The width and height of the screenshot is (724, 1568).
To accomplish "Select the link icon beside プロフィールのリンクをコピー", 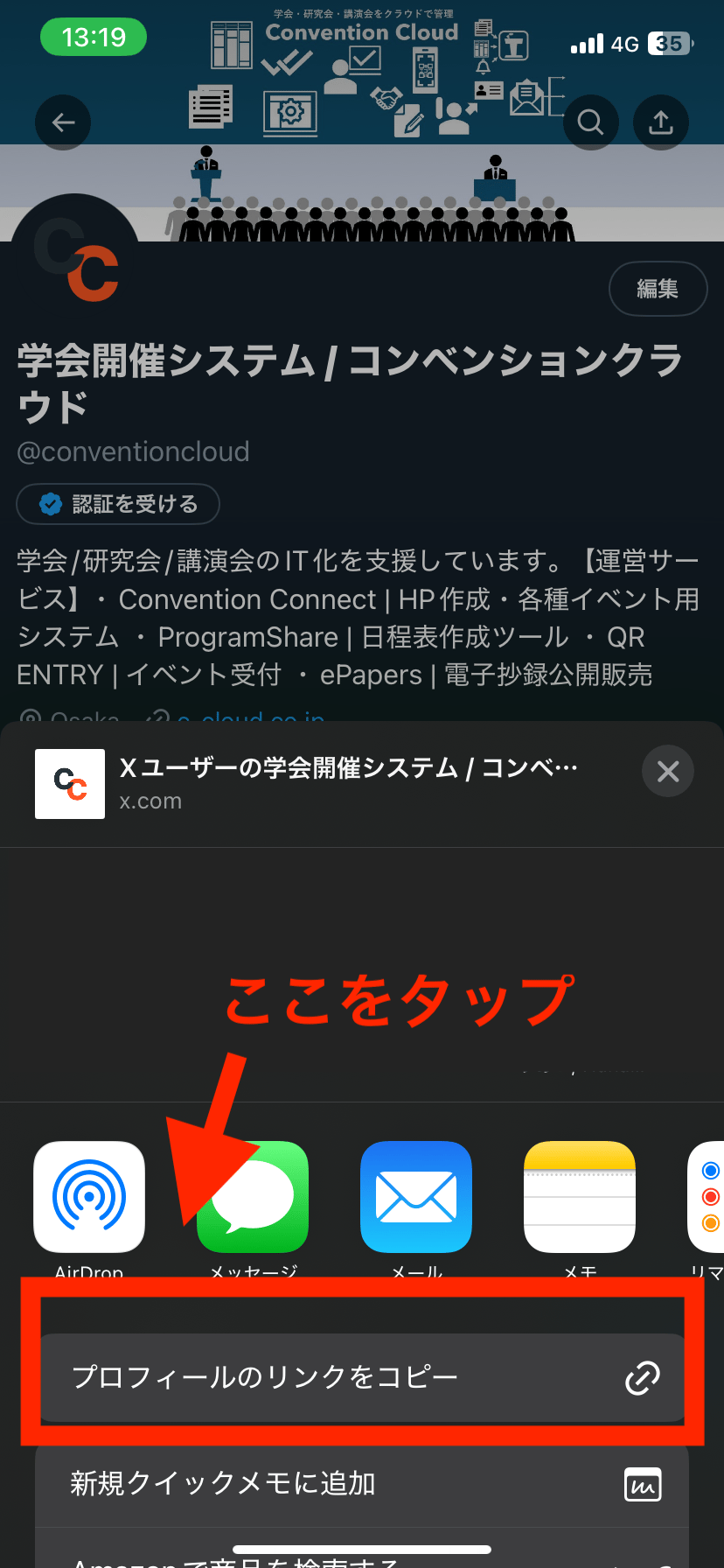I will point(643,1376).
